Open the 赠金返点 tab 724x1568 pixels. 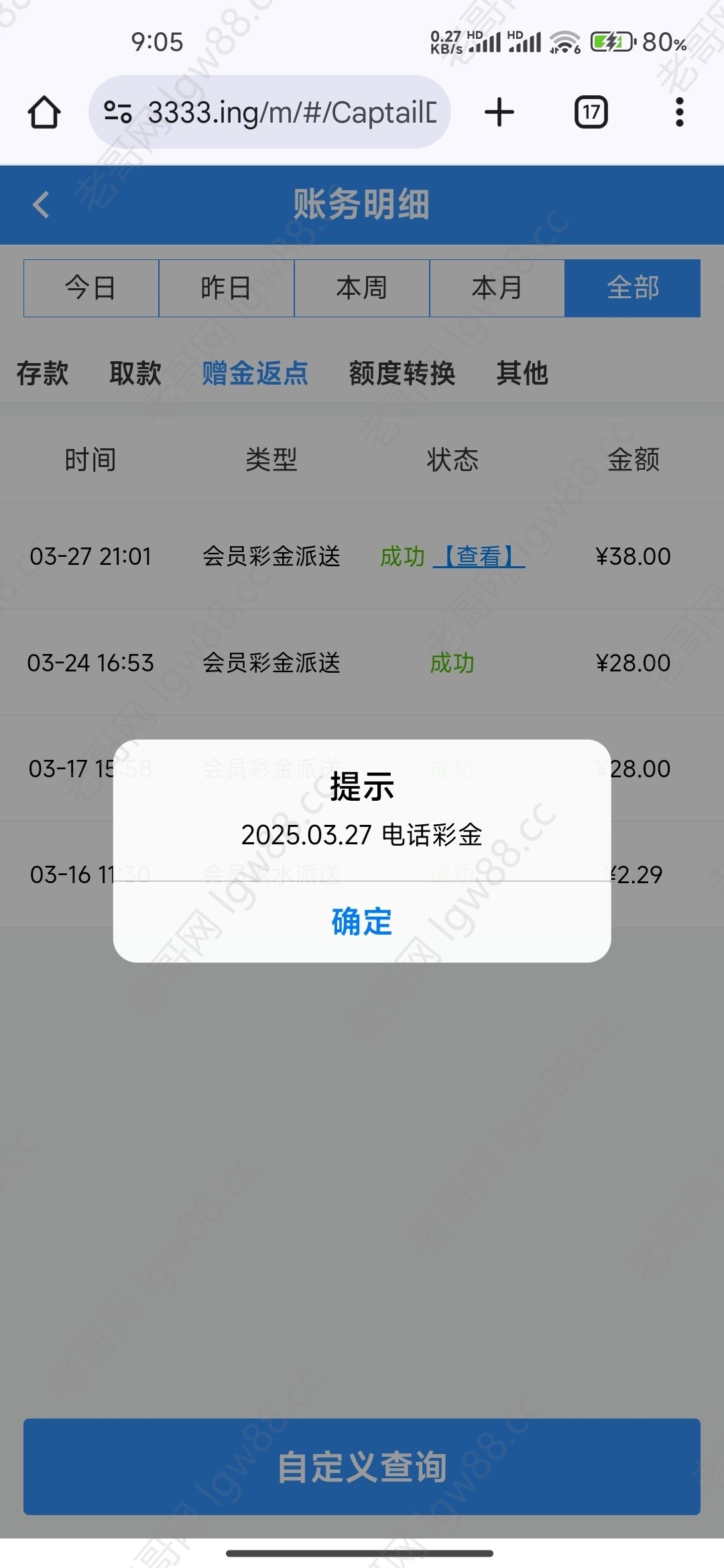[x=255, y=373]
